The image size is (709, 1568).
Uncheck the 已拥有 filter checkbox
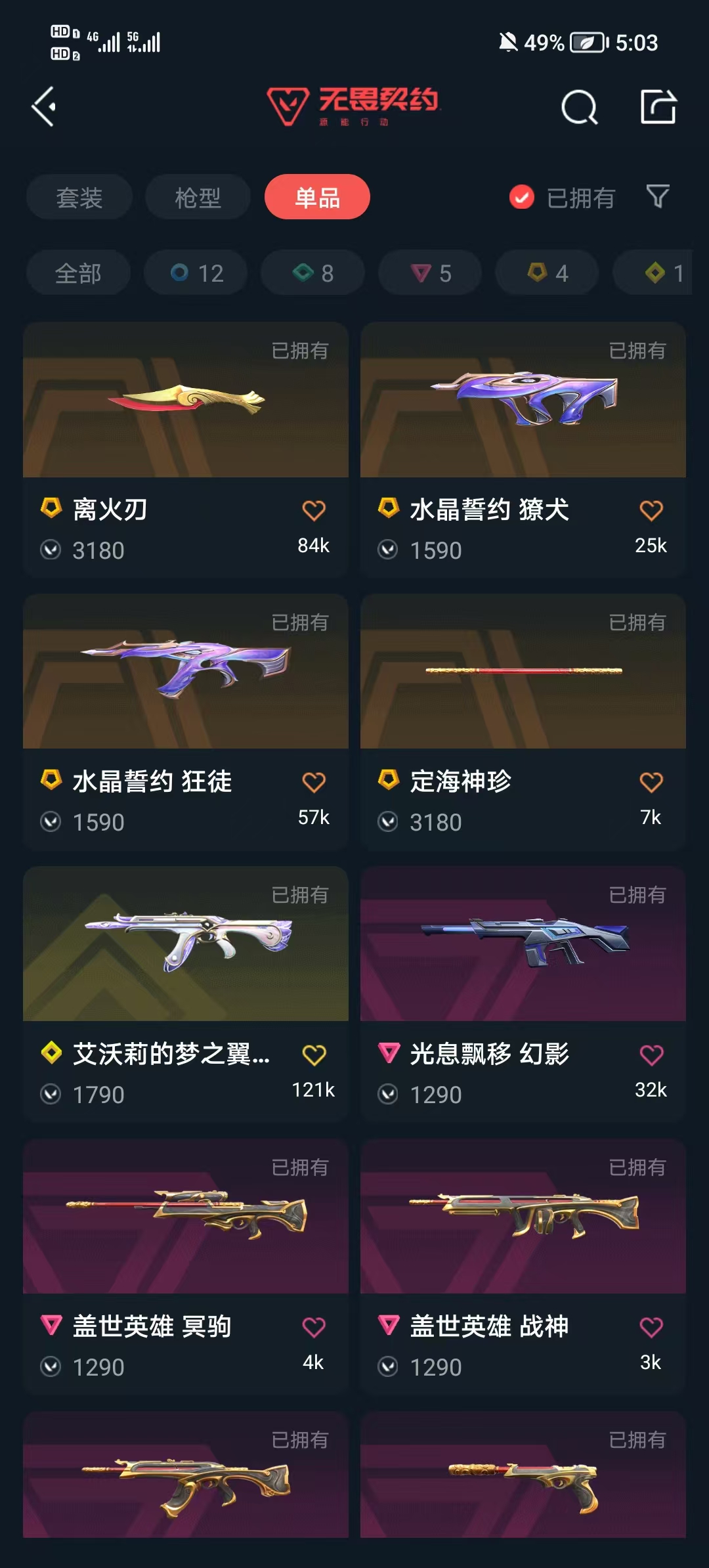[522, 197]
